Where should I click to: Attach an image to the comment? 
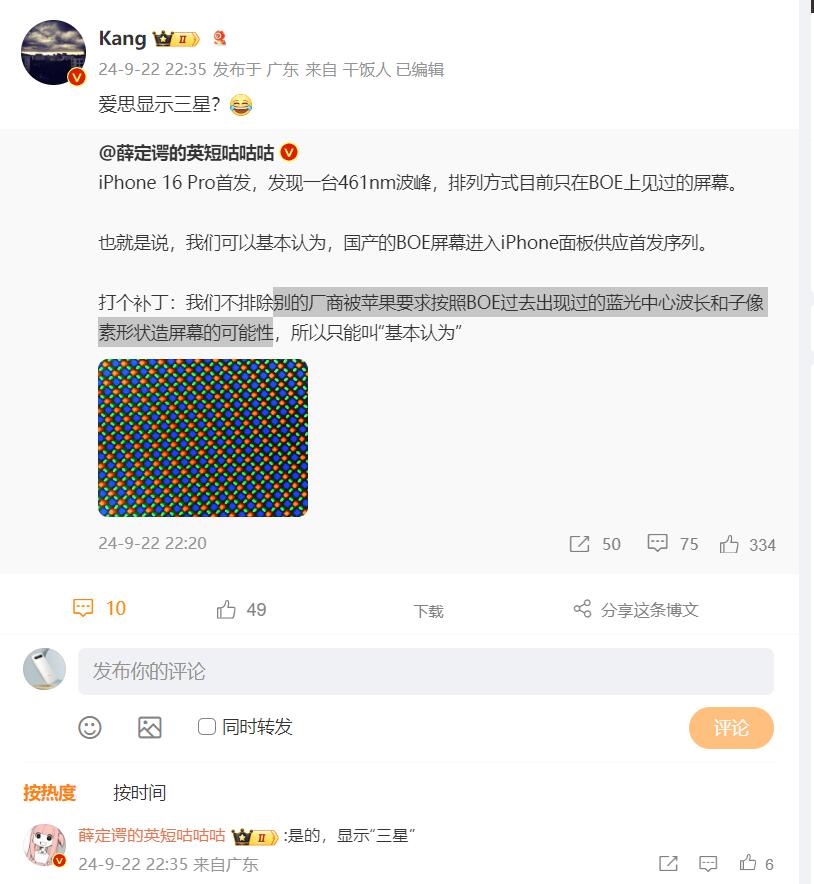click(150, 727)
